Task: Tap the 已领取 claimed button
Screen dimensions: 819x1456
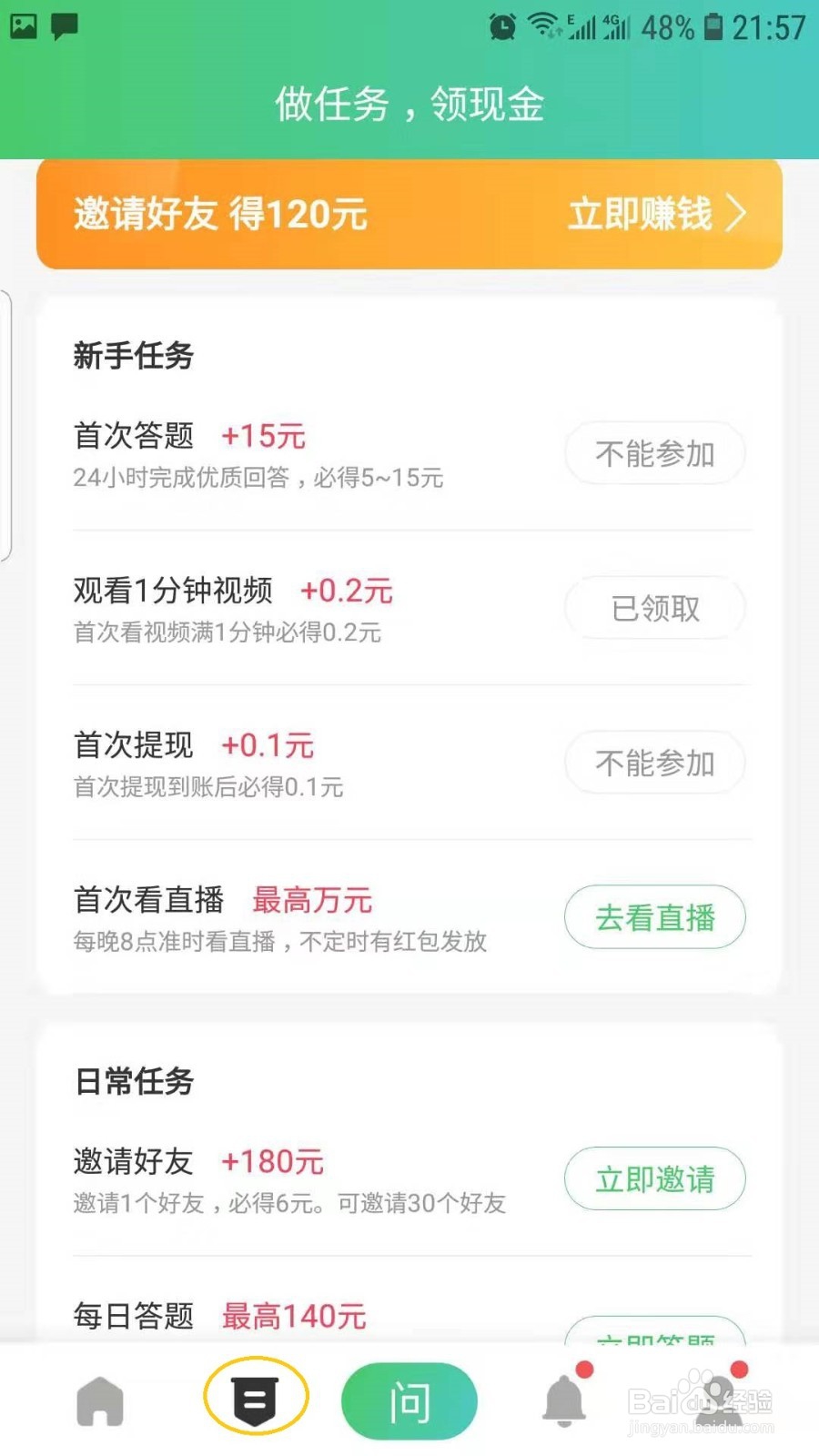Action: (654, 608)
